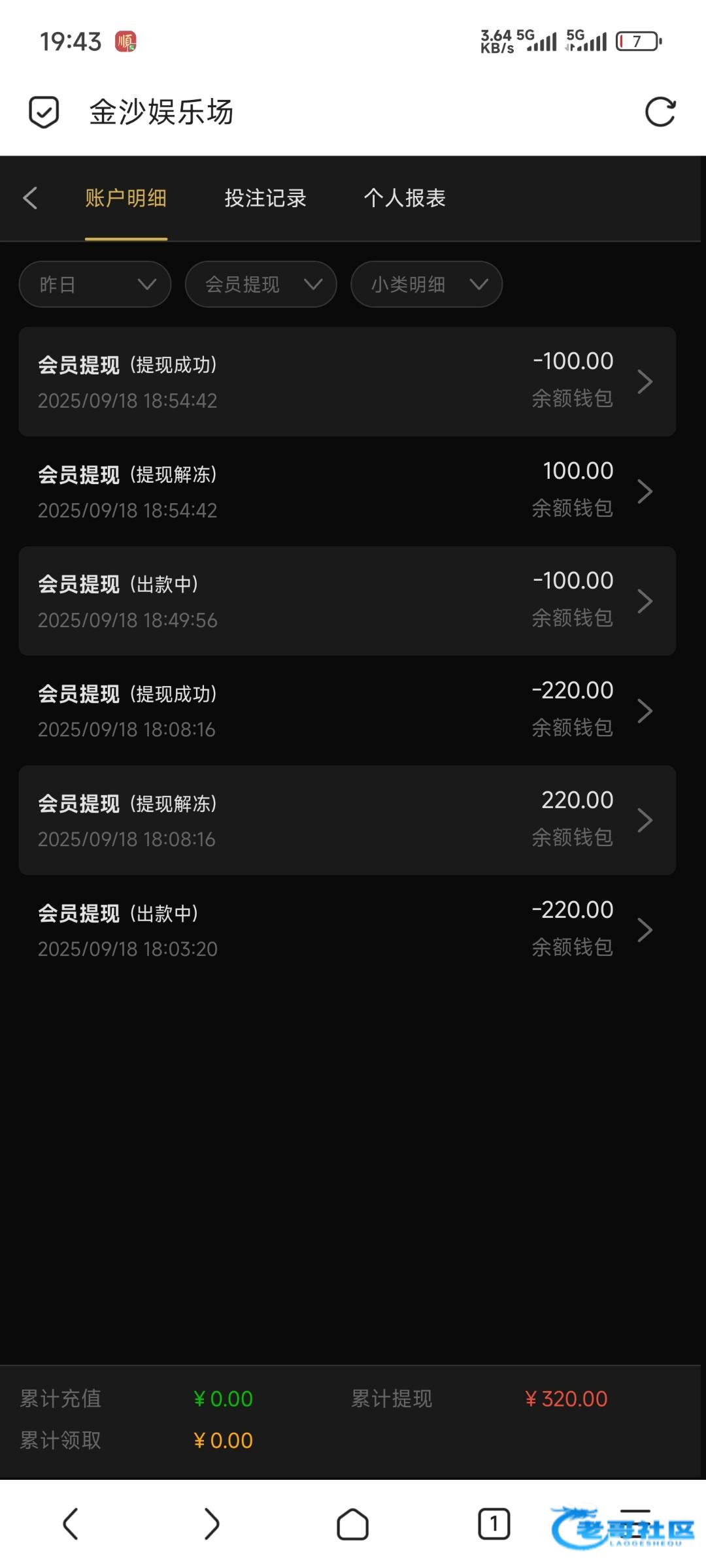View the 提现成功 record at 18:08:16

point(346,711)
